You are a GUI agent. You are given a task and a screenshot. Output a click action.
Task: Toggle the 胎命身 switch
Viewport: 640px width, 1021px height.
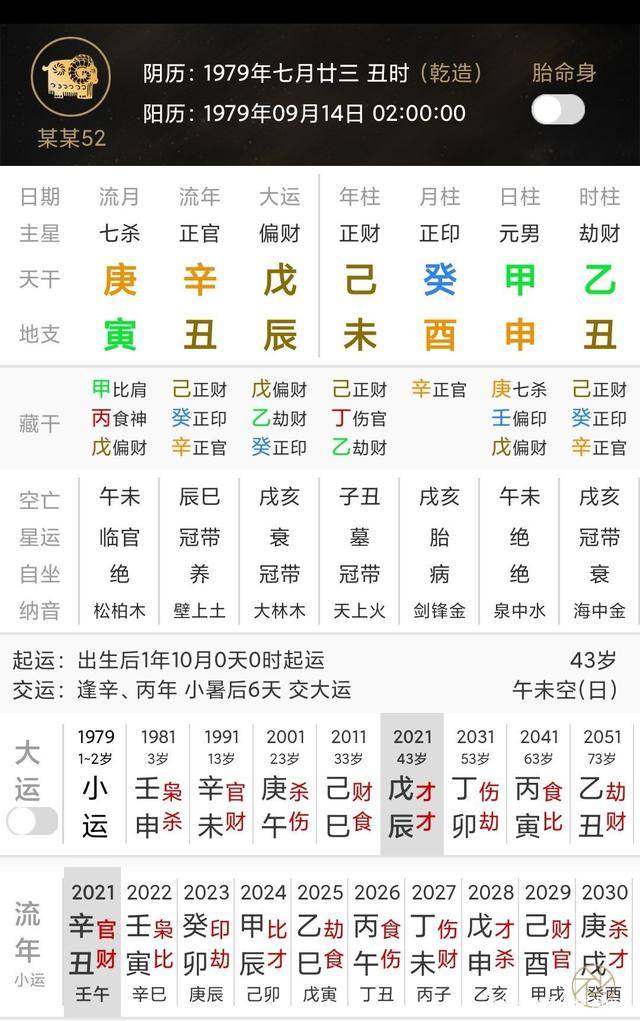click(x=557, y=110)
